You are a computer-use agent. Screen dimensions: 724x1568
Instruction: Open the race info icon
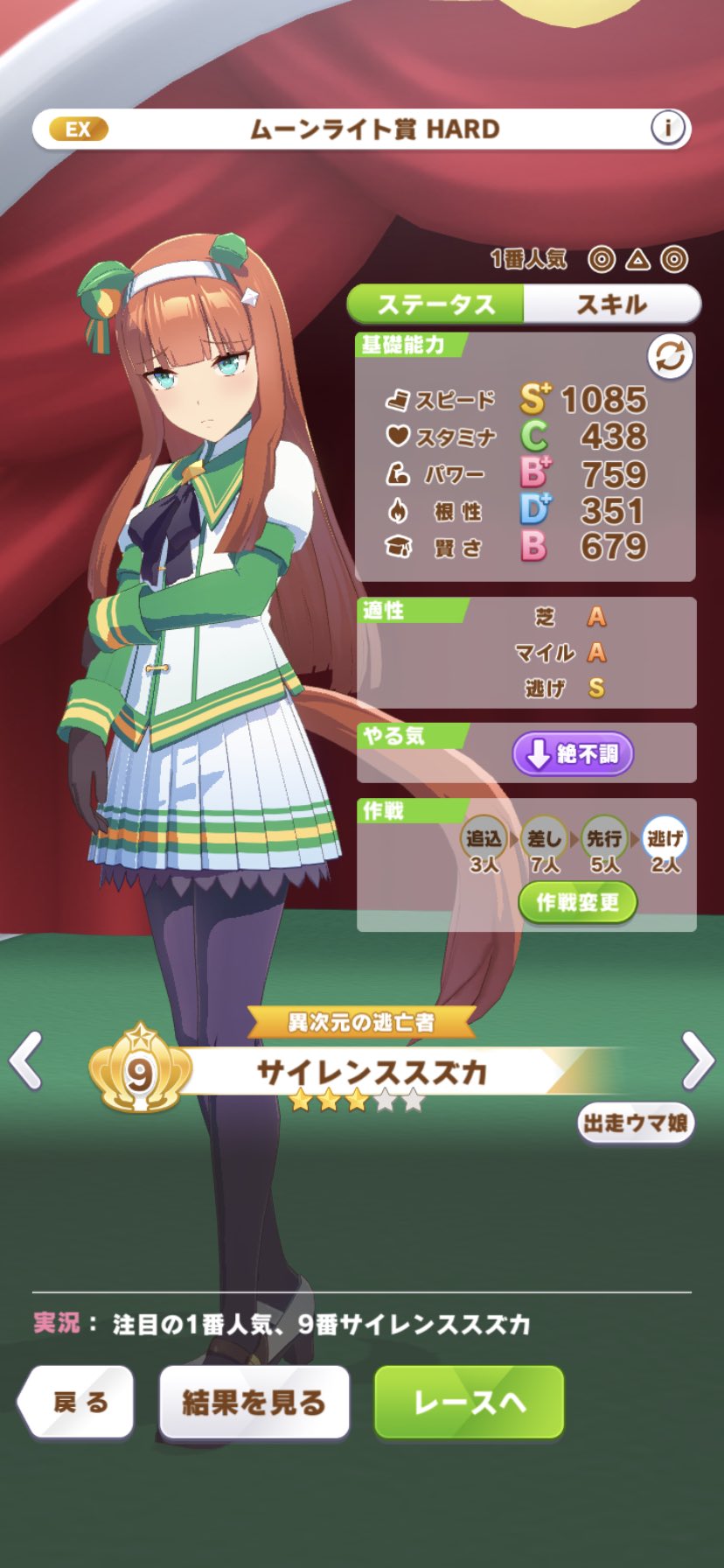(667, 129)
